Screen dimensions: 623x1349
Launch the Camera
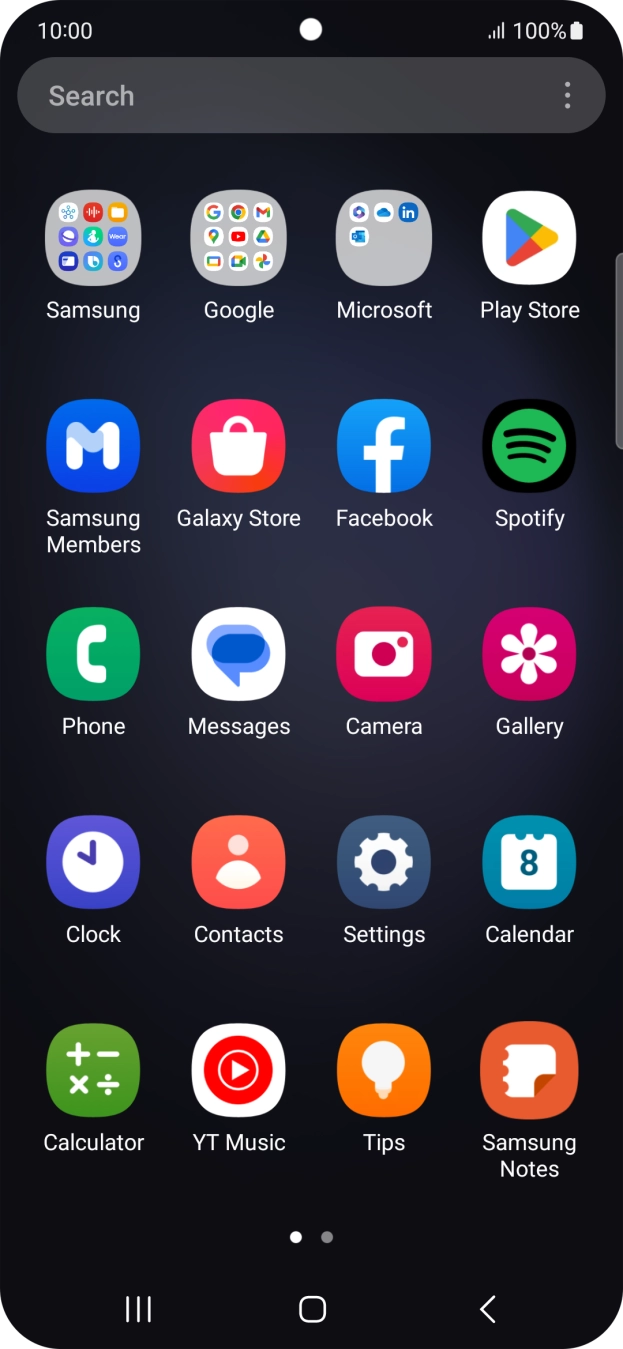click(384, 654)
